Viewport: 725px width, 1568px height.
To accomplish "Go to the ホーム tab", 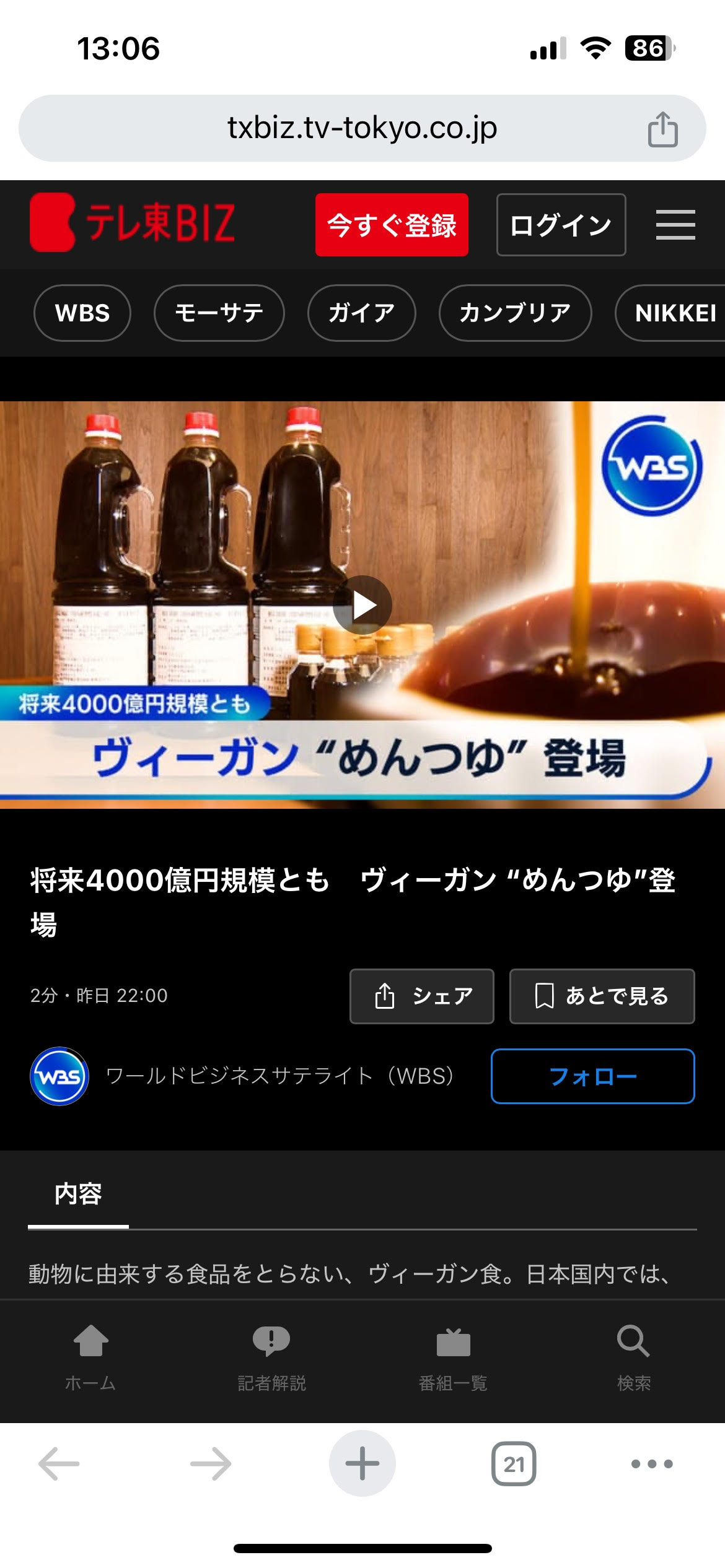I will point(90,1357).
